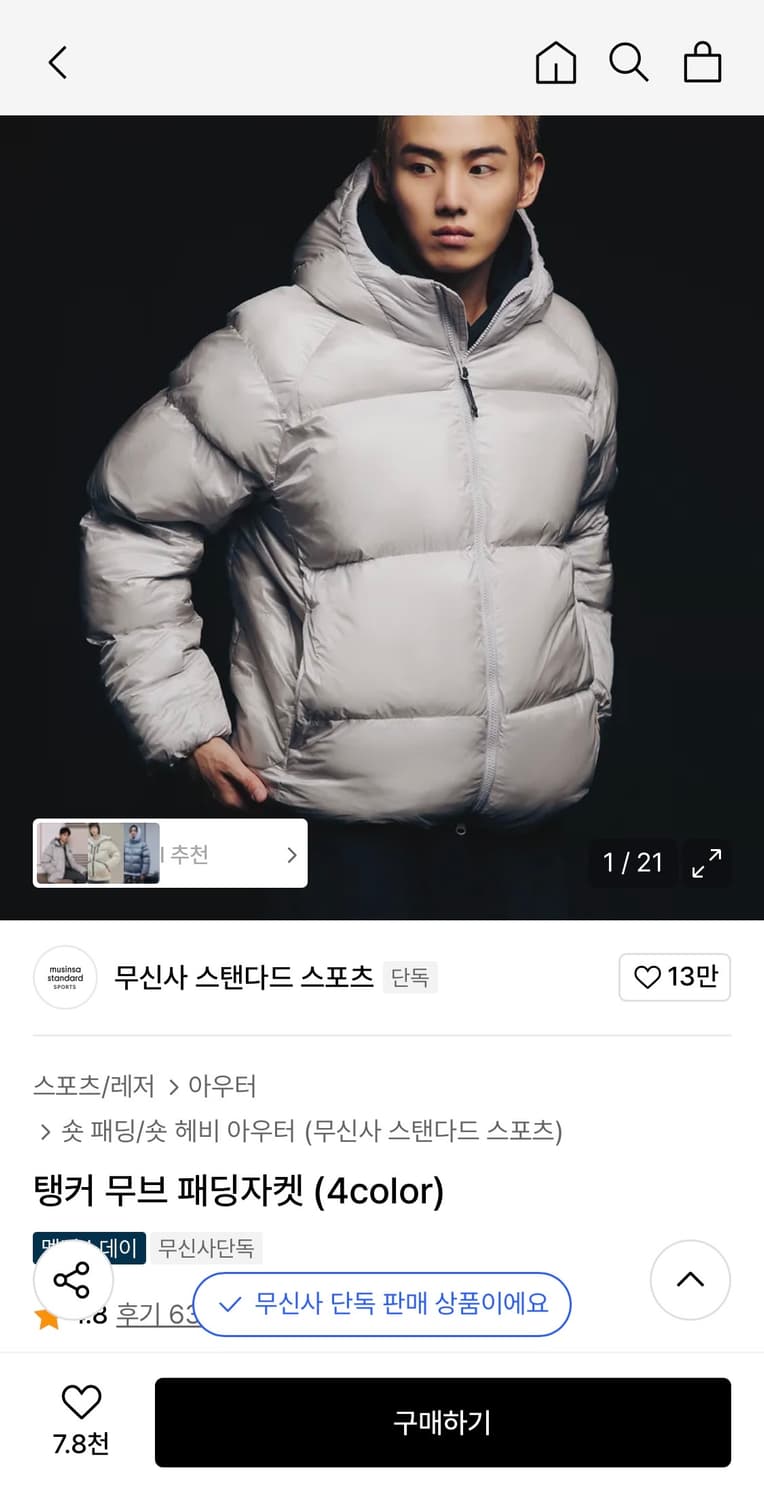Open the 무신사 스탠다드 스포츠 brand logo
This screenshot has height=1500, width=764.
(x=65, y=977)
